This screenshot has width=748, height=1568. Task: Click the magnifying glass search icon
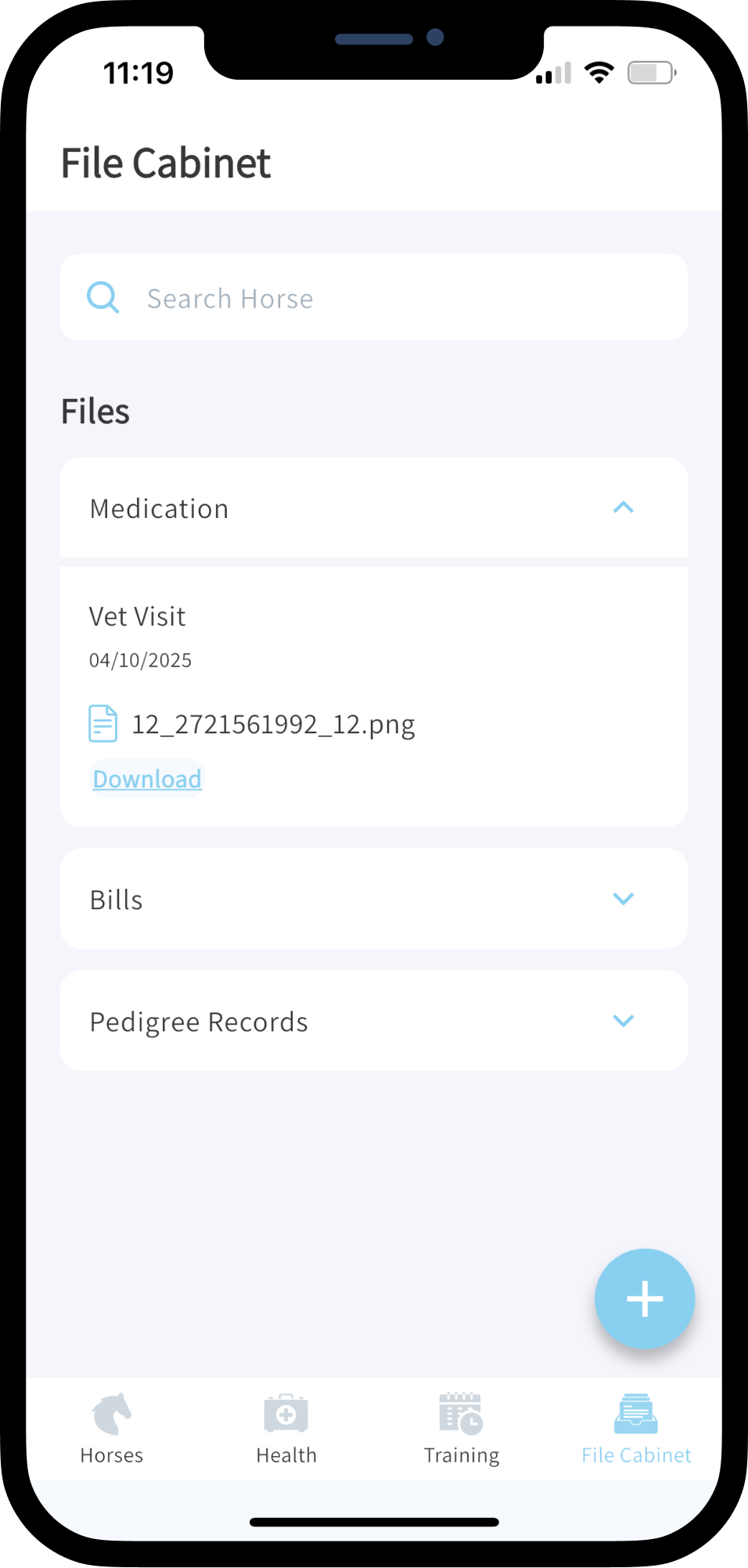coord(103,297)
